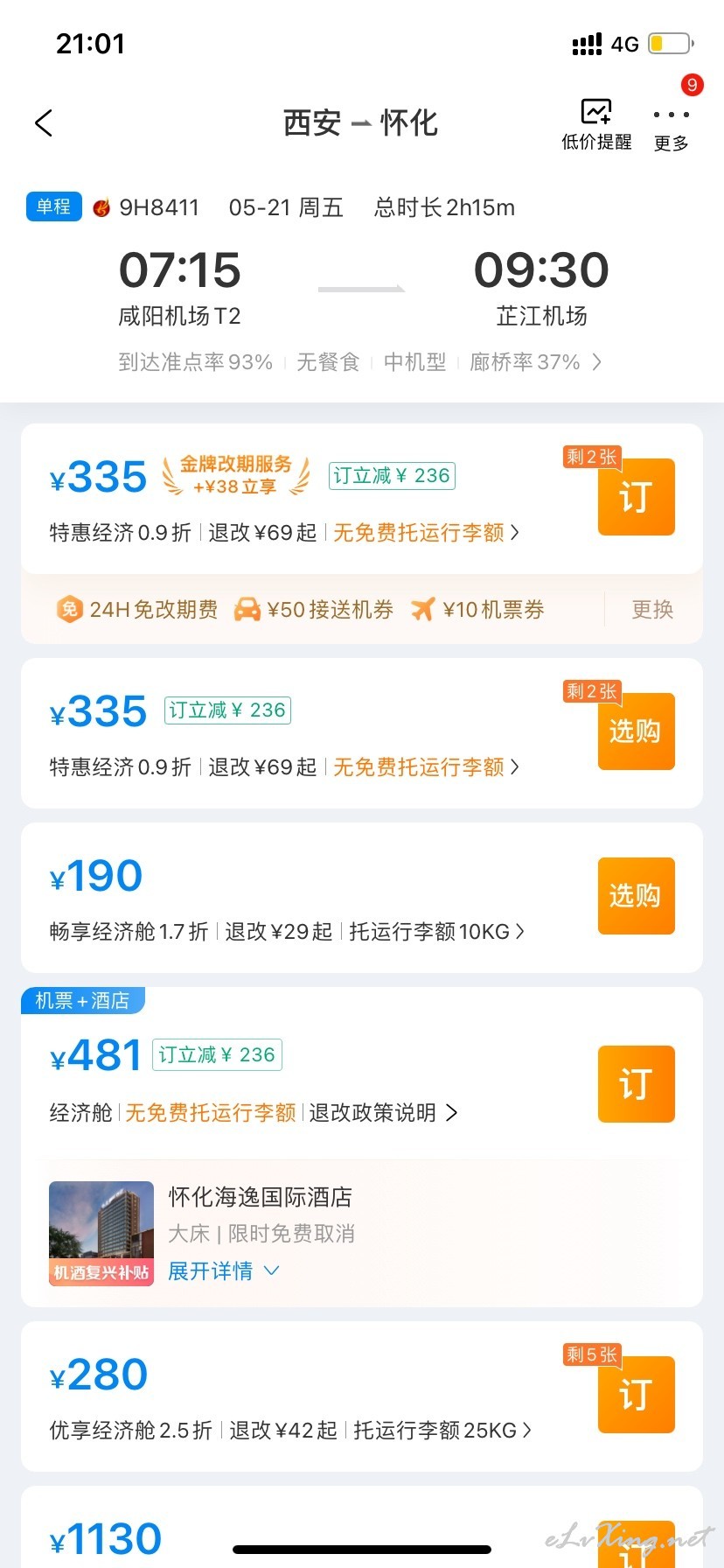This screenshot has height=1568, width=724.
Task: Book the ¥1130 fare
Action: point(636,1544)
